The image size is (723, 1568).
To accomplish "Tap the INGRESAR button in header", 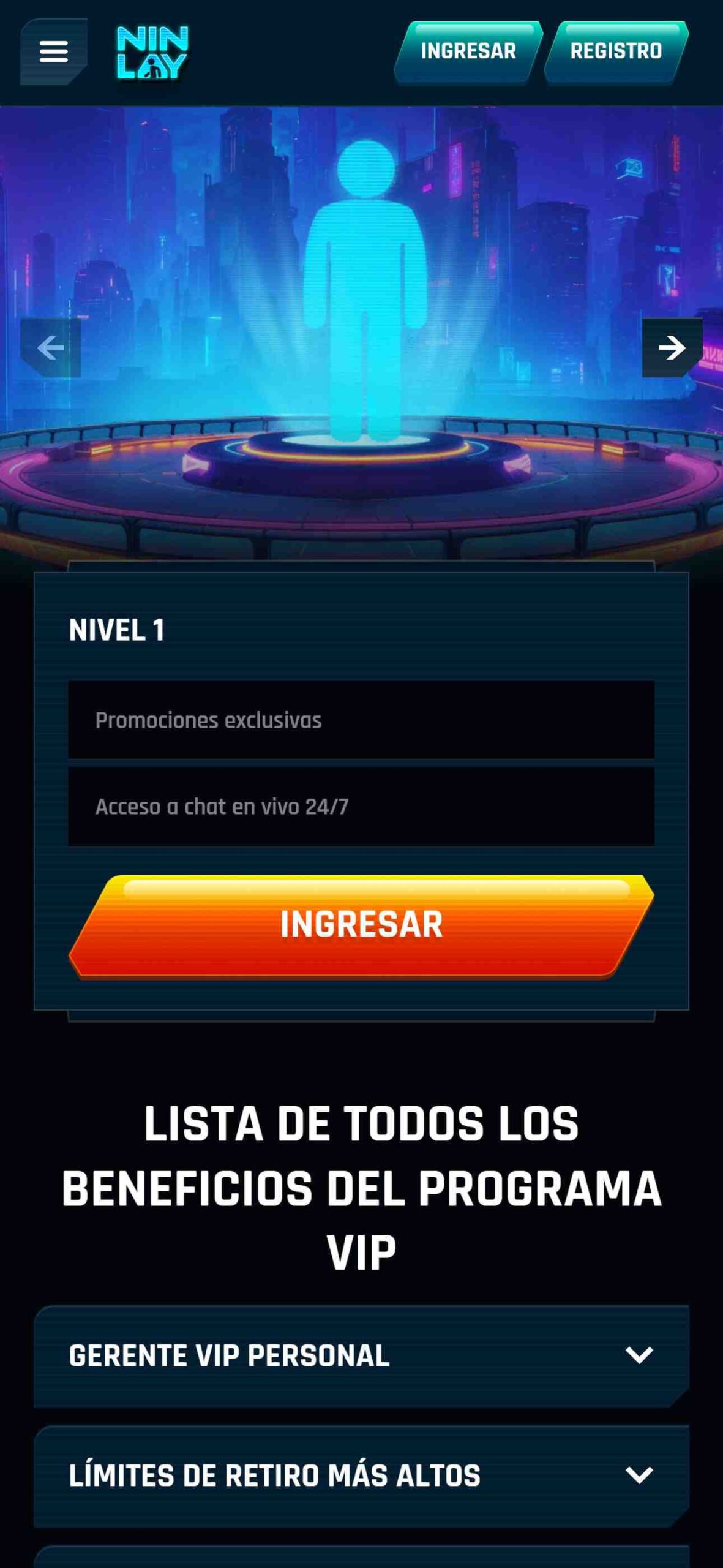I will (468, 51).
